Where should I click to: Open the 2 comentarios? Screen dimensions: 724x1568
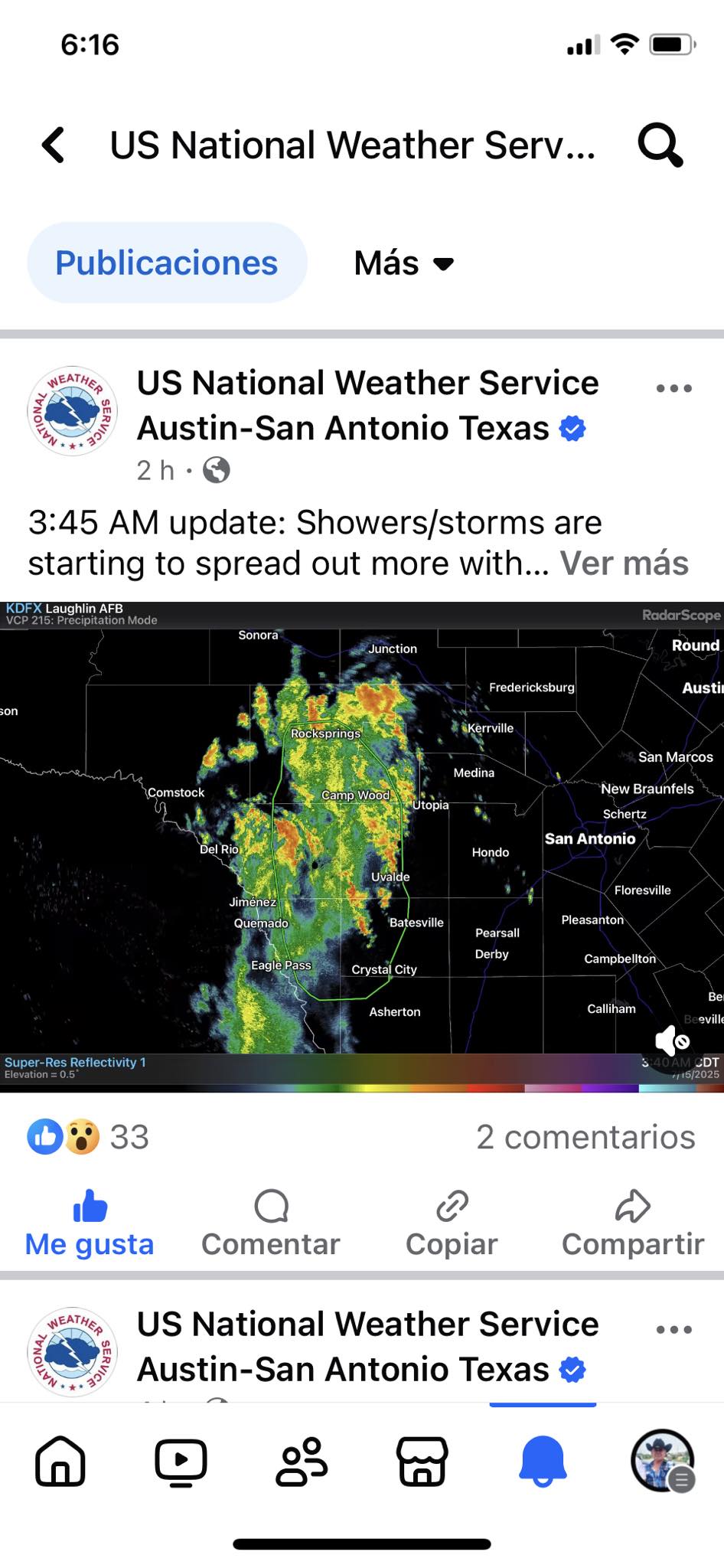point(585,1137)
